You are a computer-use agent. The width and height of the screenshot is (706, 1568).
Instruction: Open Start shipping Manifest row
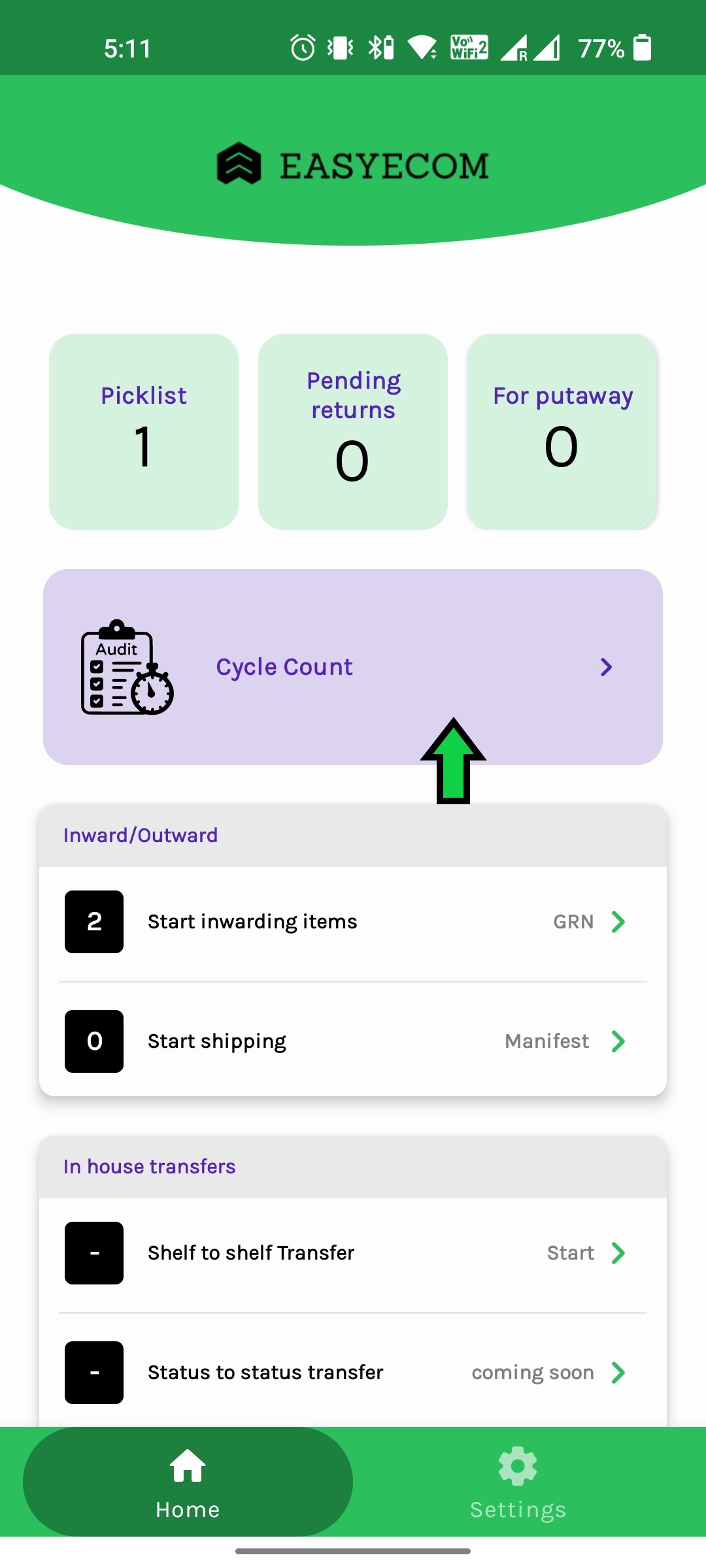(x=353, y=1041)
